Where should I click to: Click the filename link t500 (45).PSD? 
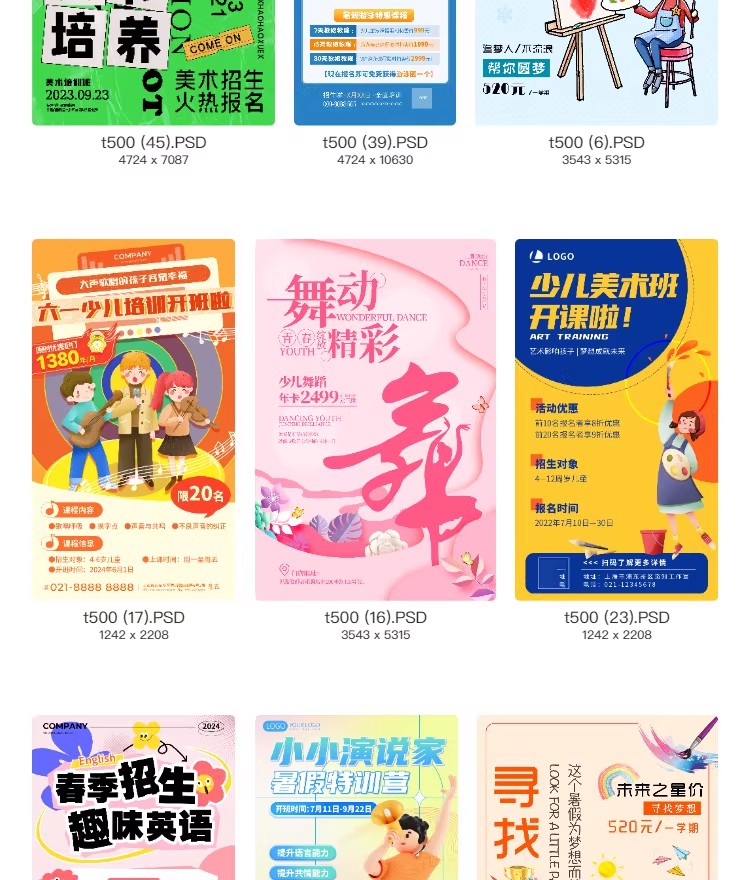pyautogui.click(x=153, y=142)
